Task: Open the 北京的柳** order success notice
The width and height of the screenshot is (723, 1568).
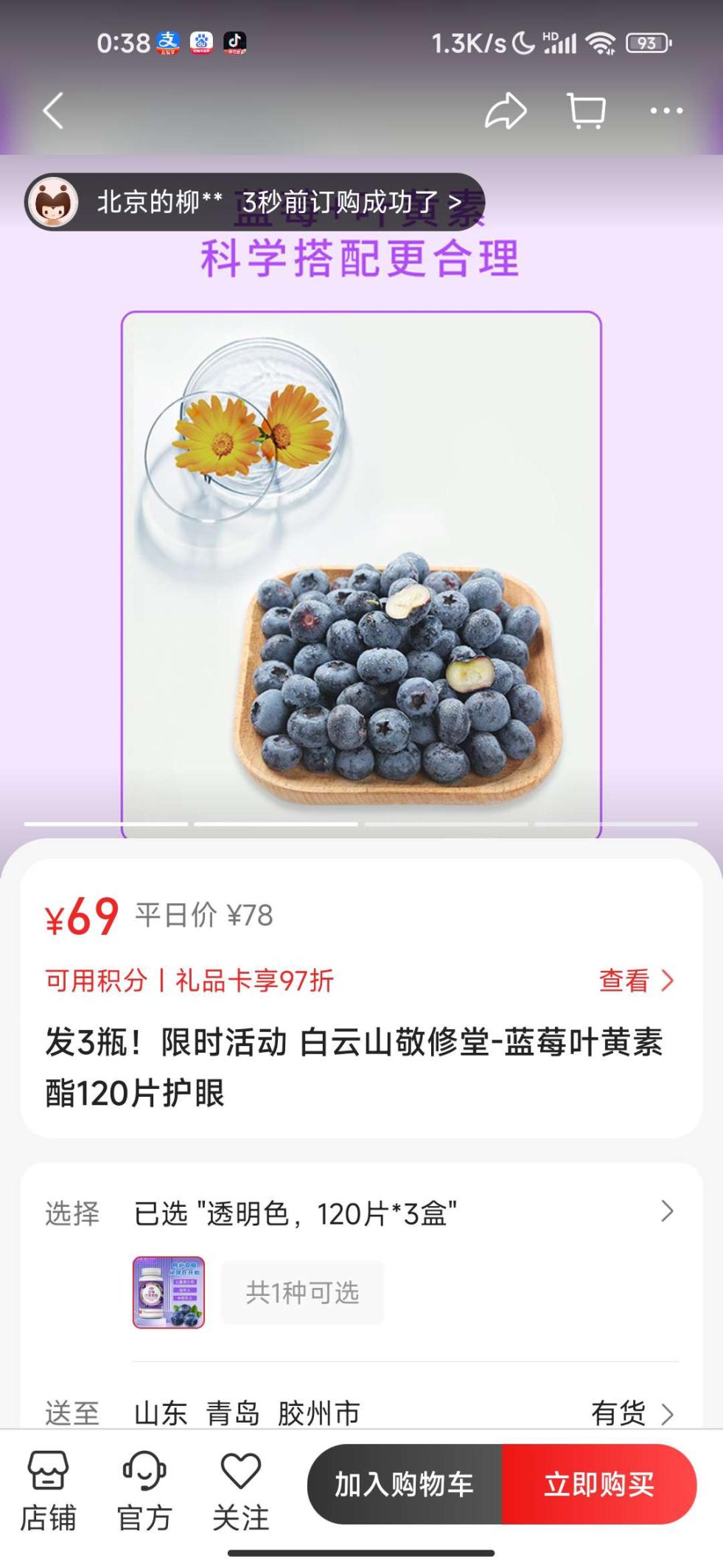Action: (x=255, y=202)
